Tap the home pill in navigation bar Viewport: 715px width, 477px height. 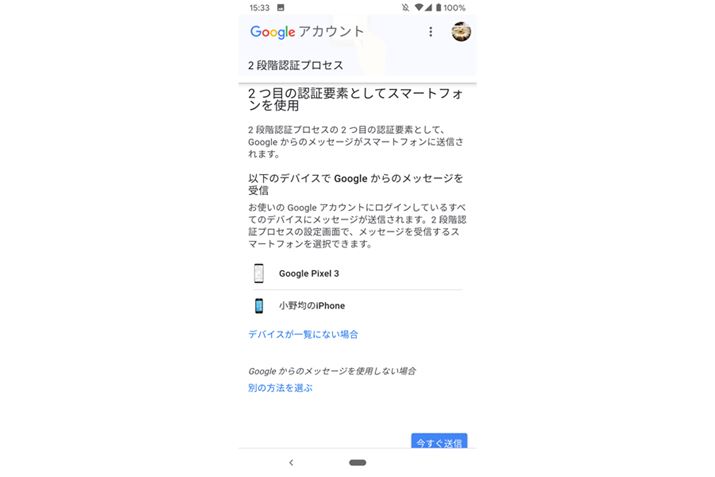358,463
